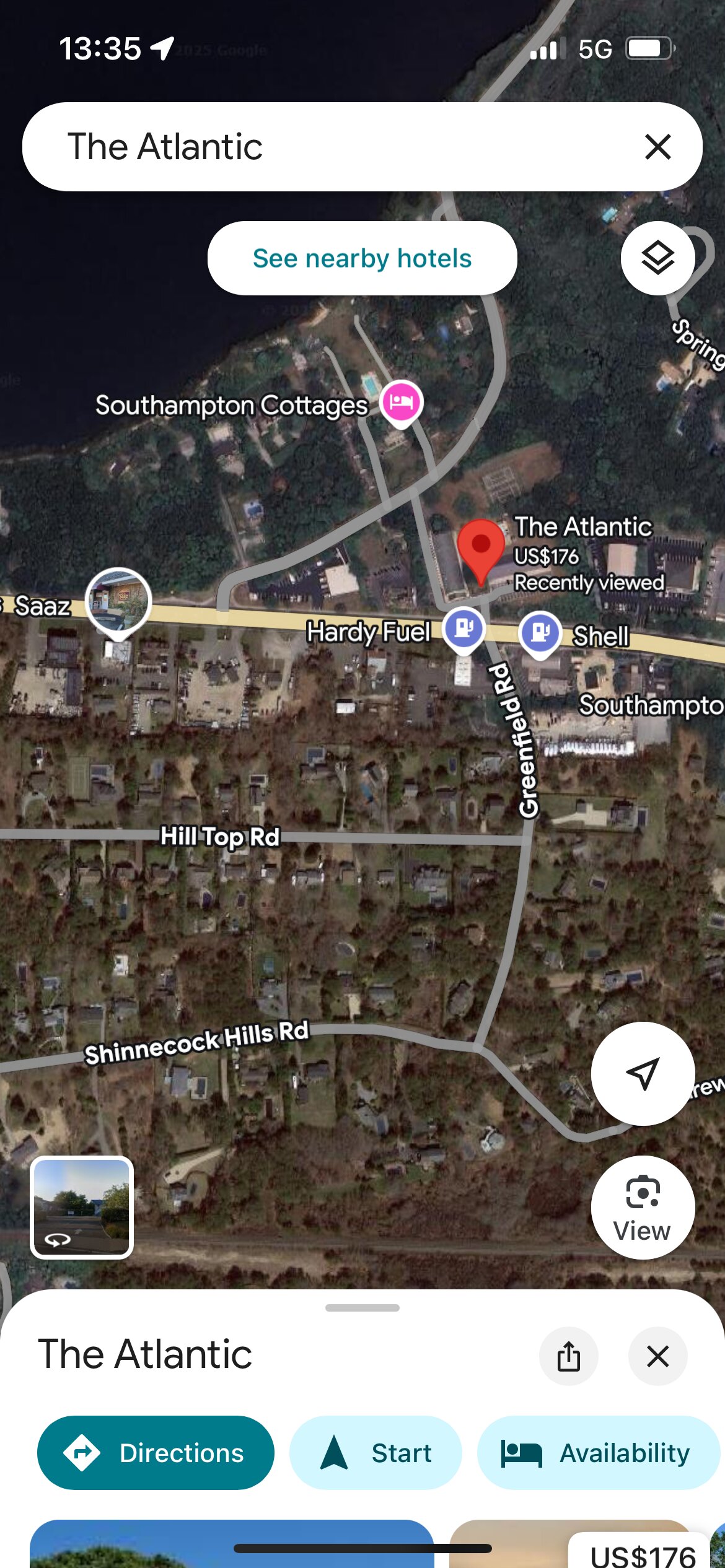Screen dimensions: 725x1568
Task: Get Directions to The Atlantic
Action: coord(156,1453)
